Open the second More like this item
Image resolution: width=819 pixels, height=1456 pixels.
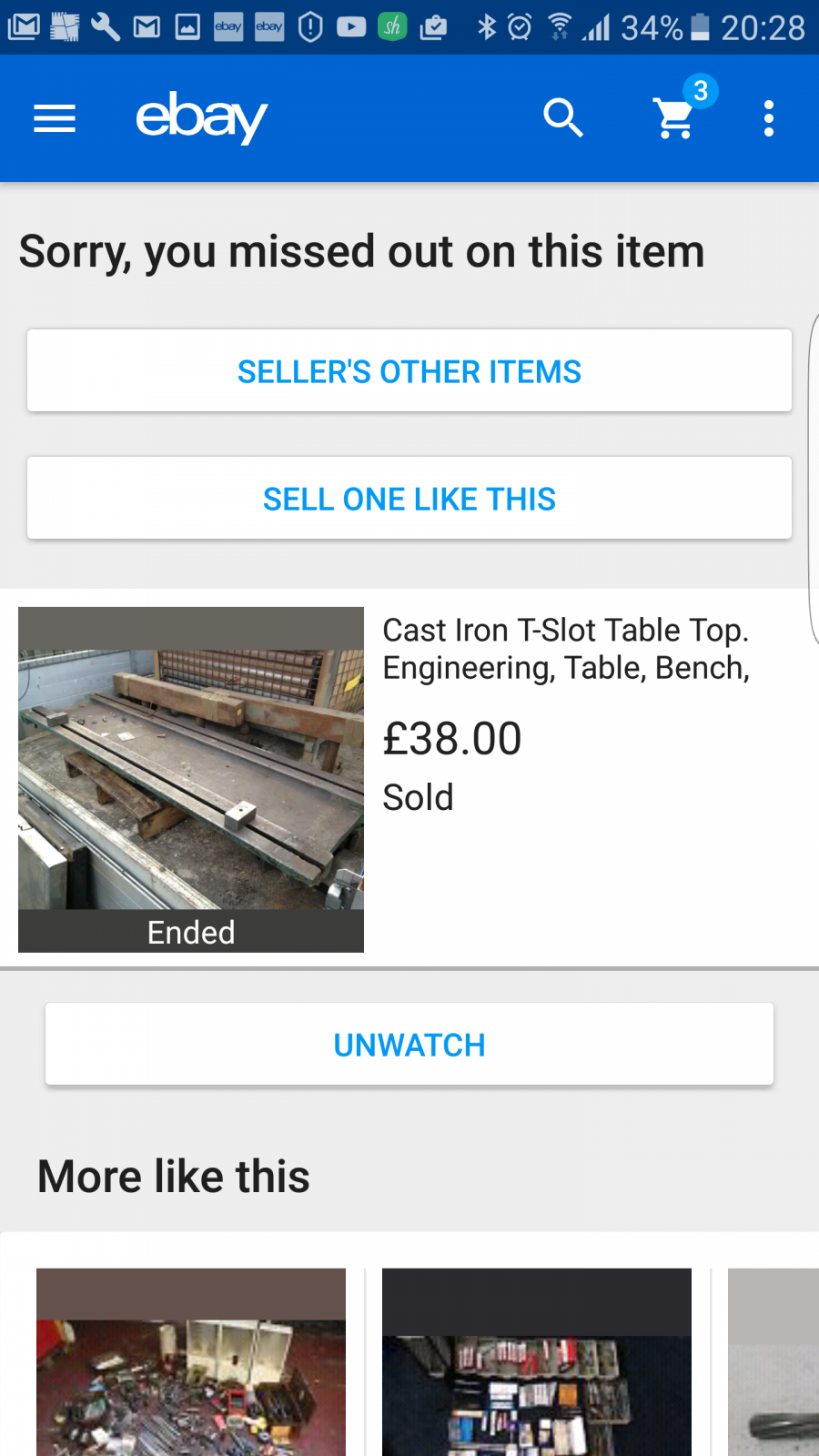[537, 1361]
